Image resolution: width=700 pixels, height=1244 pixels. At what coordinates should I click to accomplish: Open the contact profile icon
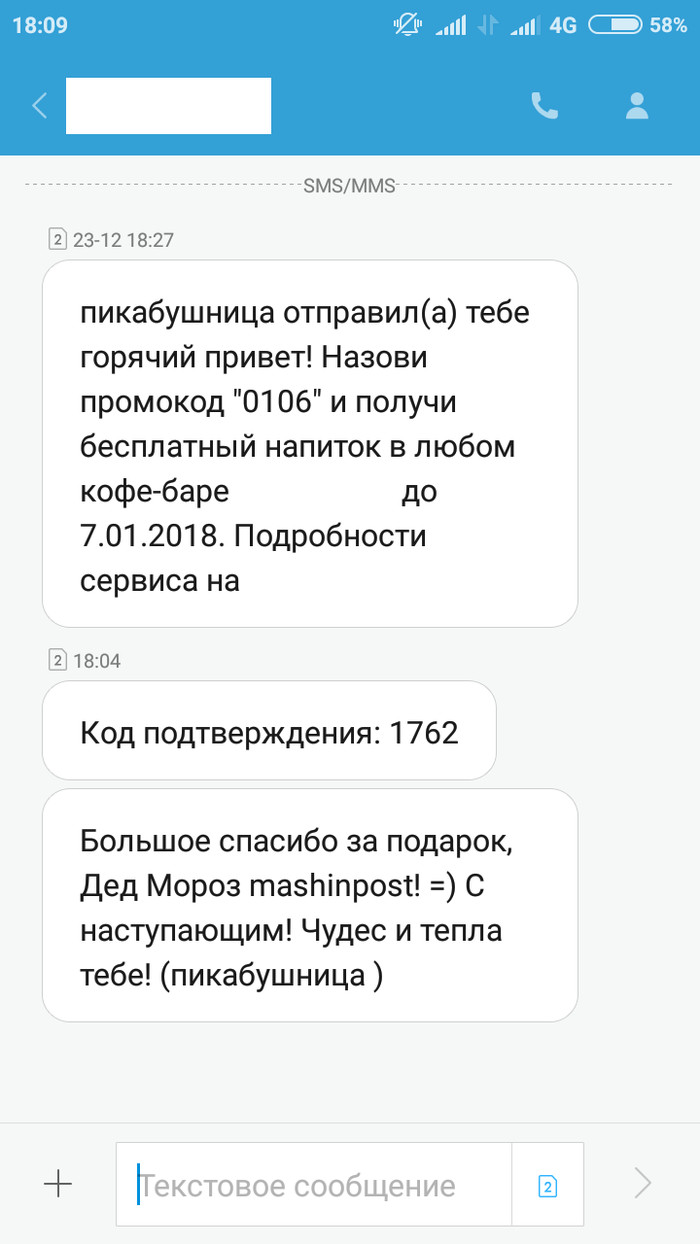pos(637,106)
